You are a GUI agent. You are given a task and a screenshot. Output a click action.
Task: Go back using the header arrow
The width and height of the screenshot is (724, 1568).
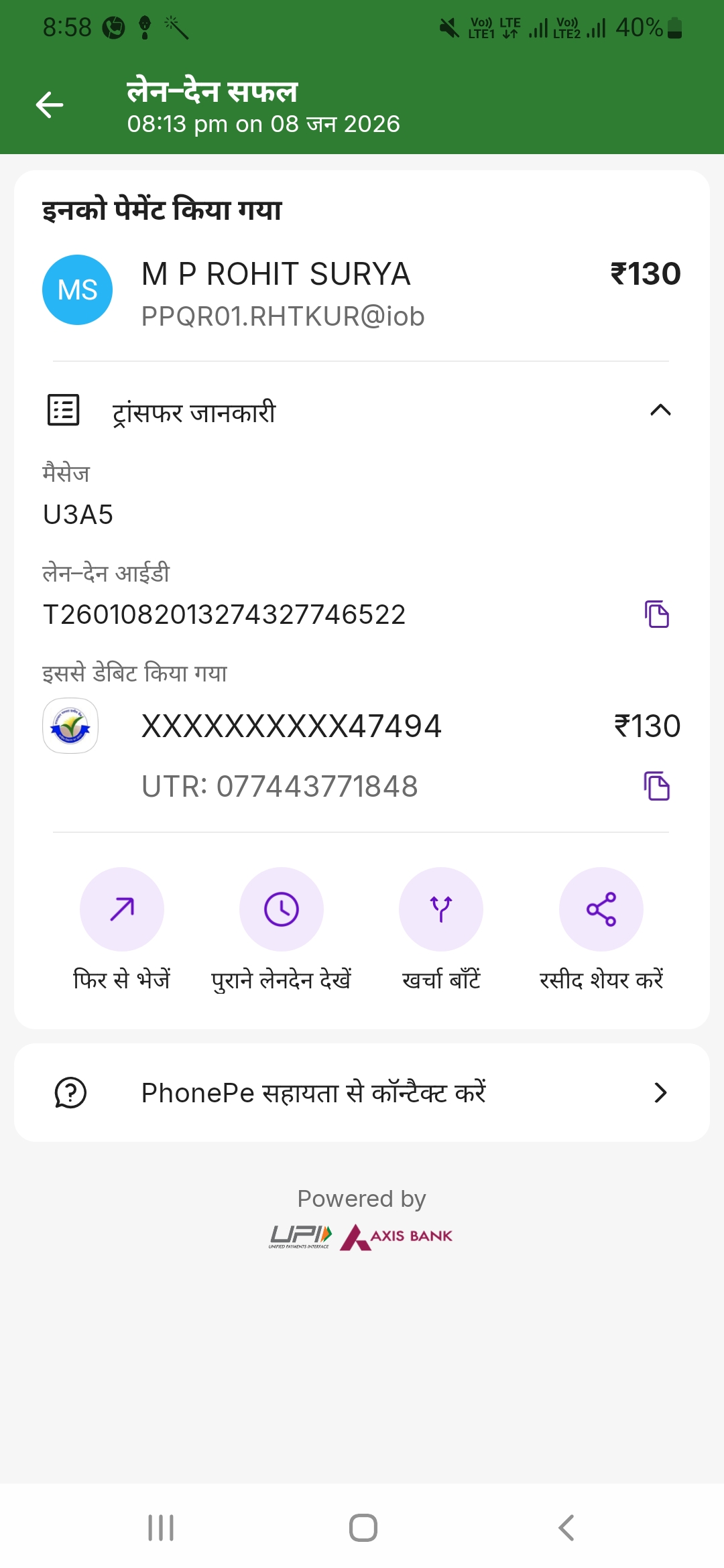pyautogui.click(x=50, y=105)
